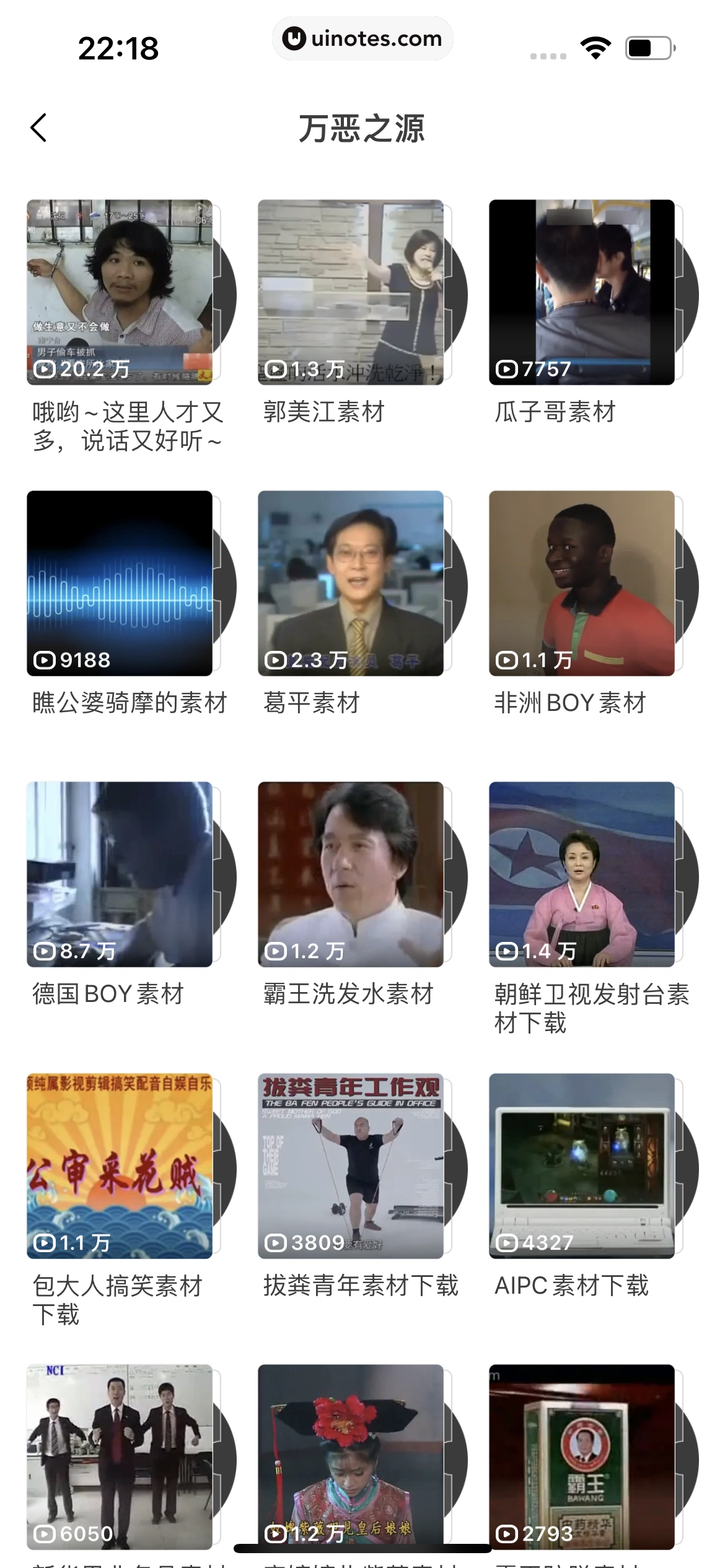
Task: Open the 哦哟~这里人才又多 album
Action: (x=120, y=292)
